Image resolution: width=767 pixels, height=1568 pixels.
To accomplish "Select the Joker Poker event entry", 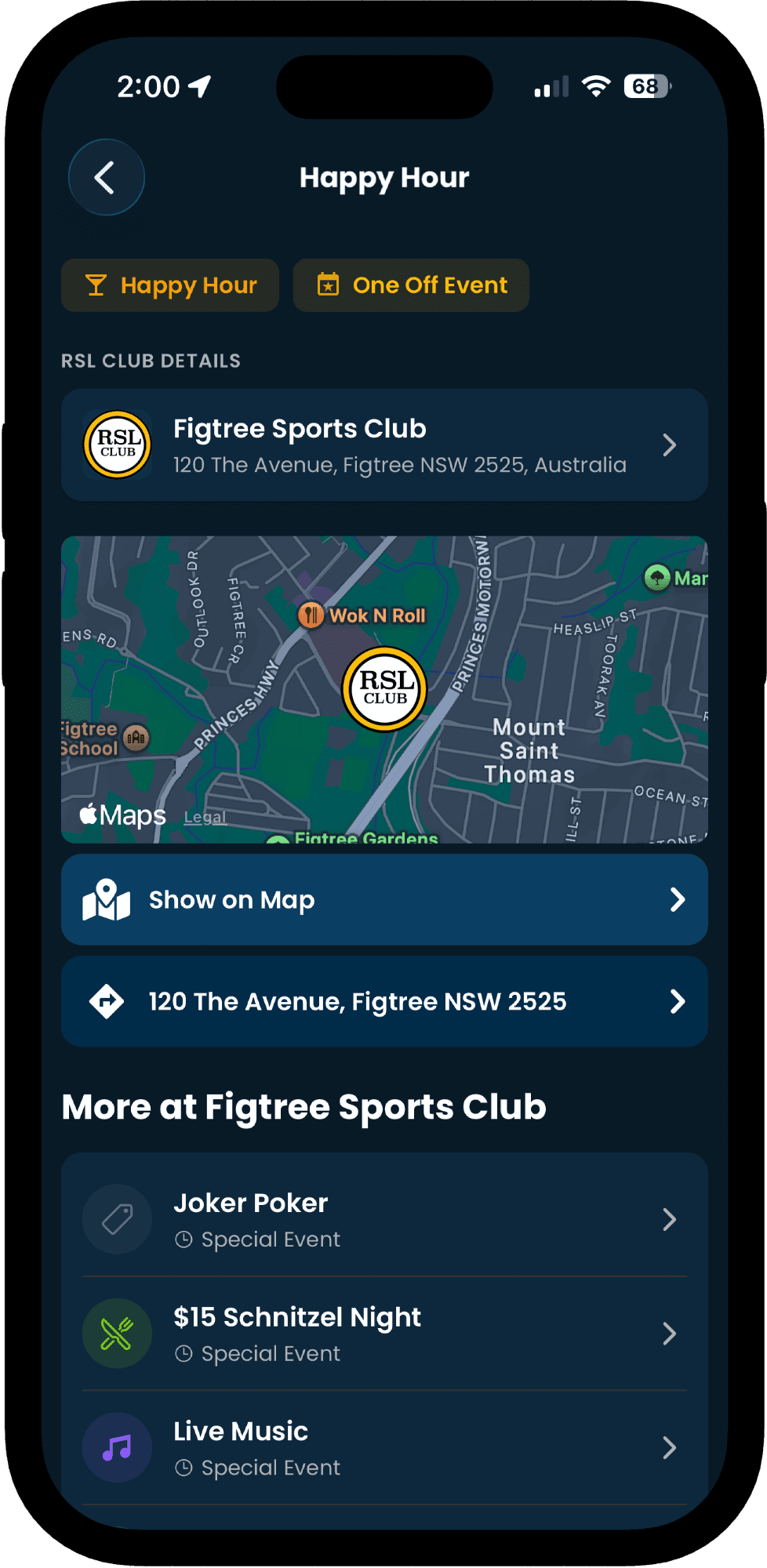I will (384, 1218).
